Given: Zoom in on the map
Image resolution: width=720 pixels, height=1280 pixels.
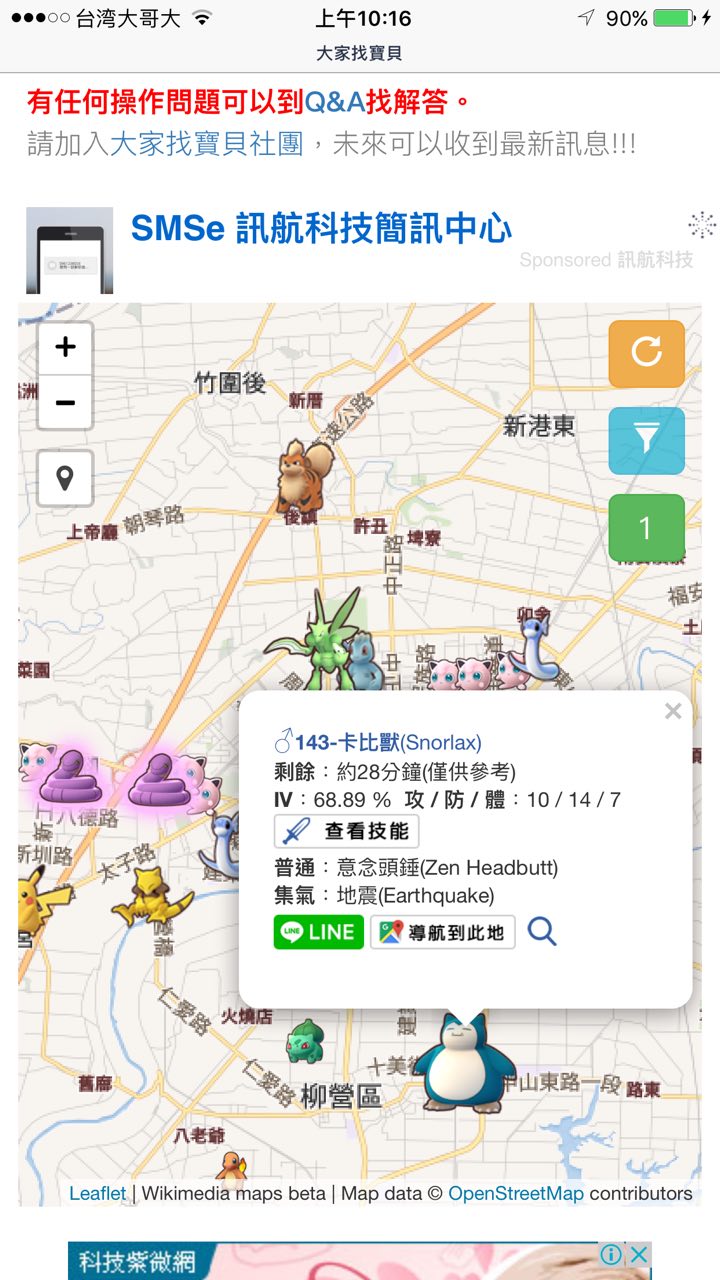Looking at the screenshot, I should 65,348.
